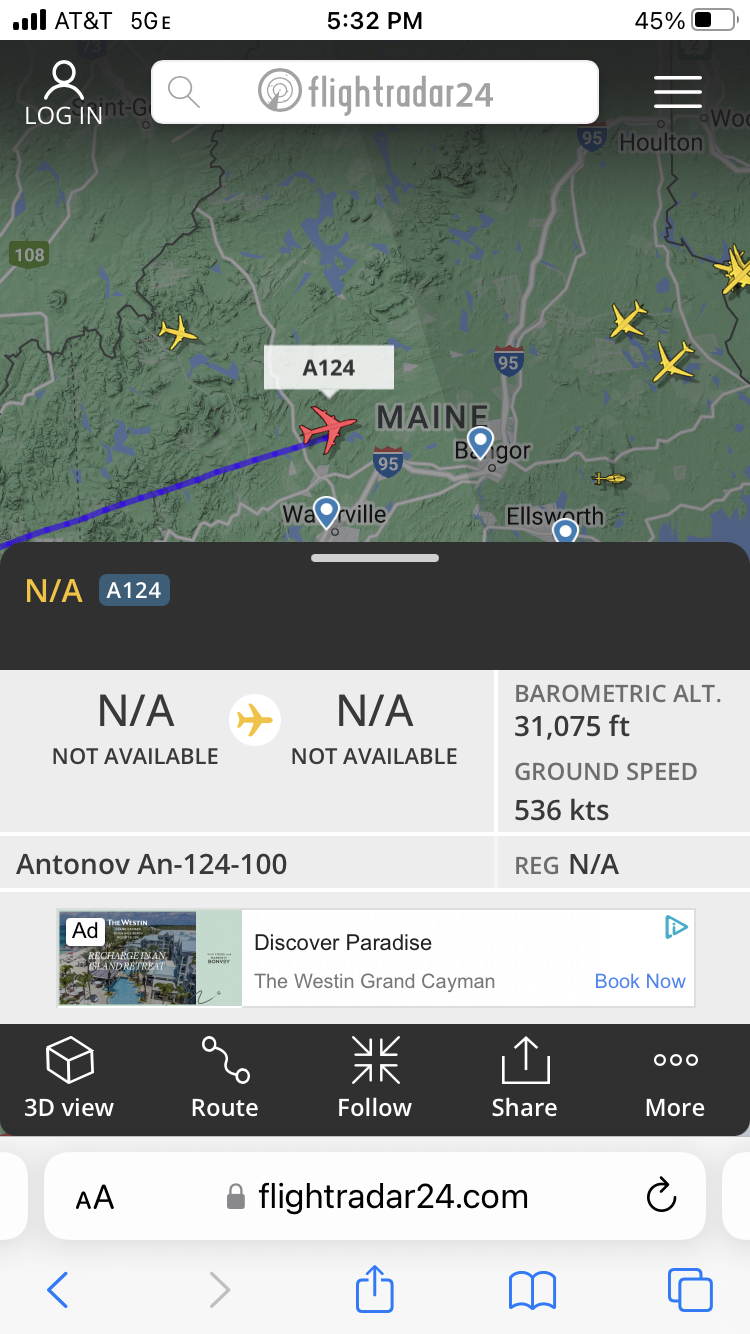This screenshot has height=1334, width=750.
Task: Open Safari bookmarks
Action: [x=532, y=1290]
